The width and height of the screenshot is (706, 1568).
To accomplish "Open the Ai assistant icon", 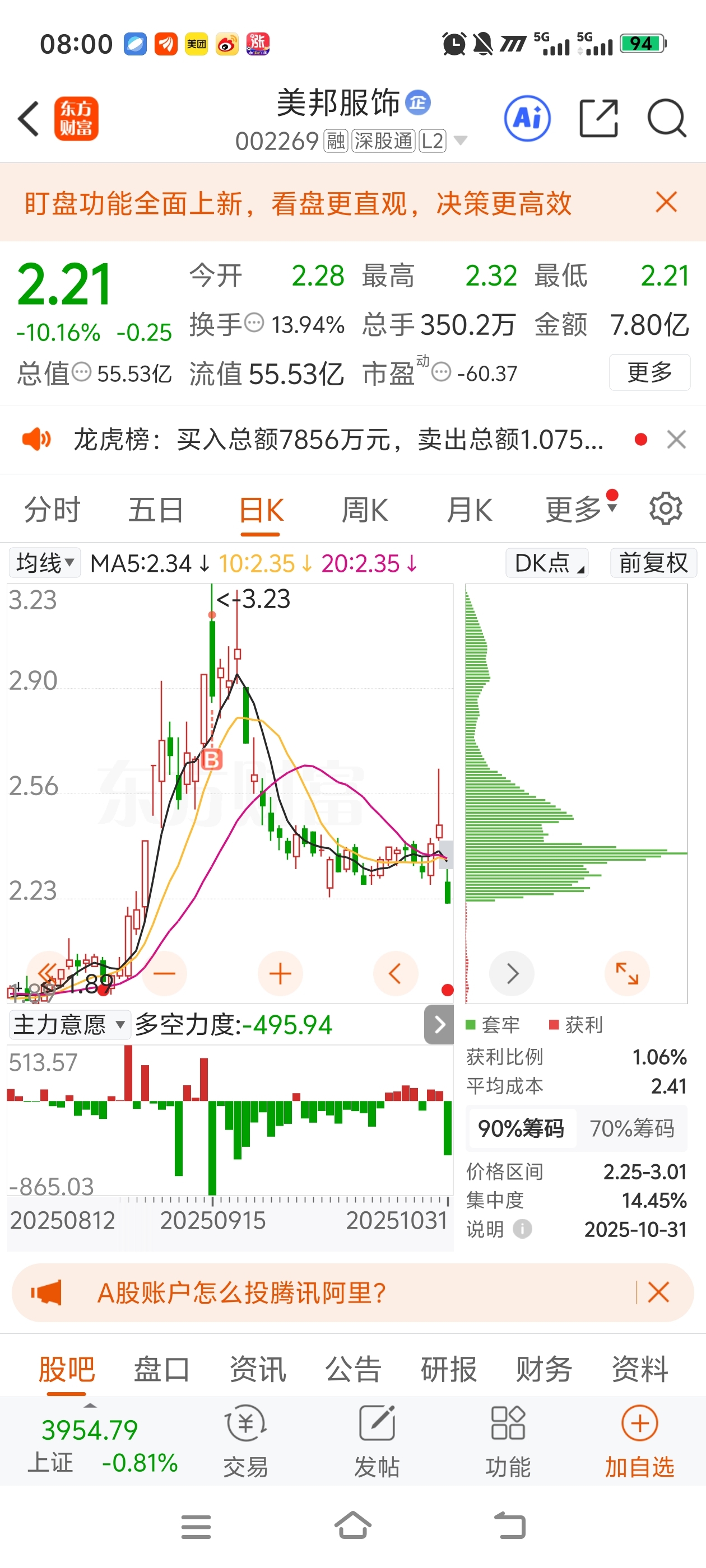I will pos(527,119).
